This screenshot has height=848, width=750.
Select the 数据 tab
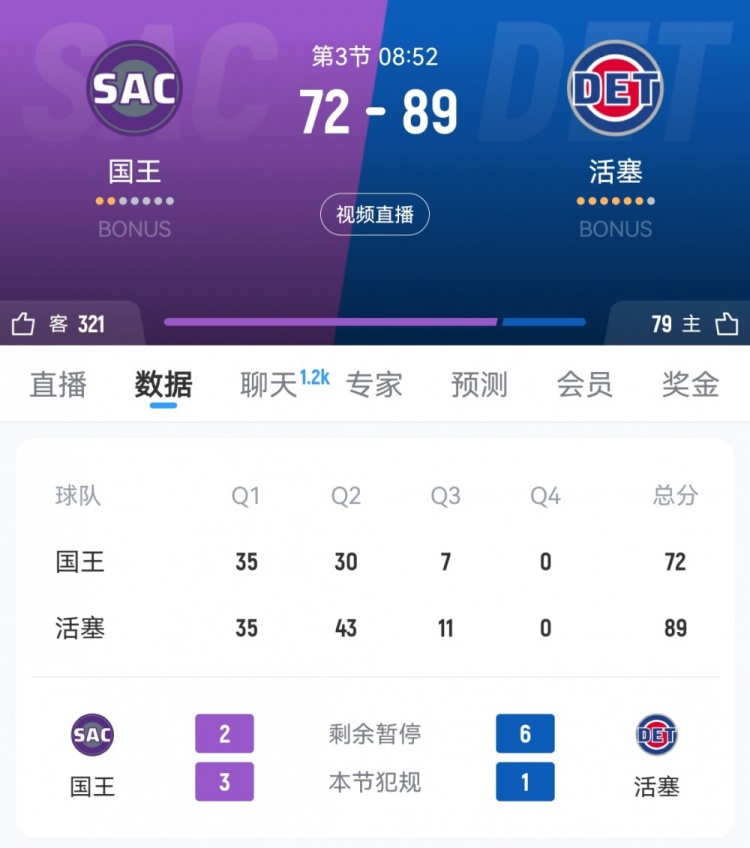tap(163, 385)
